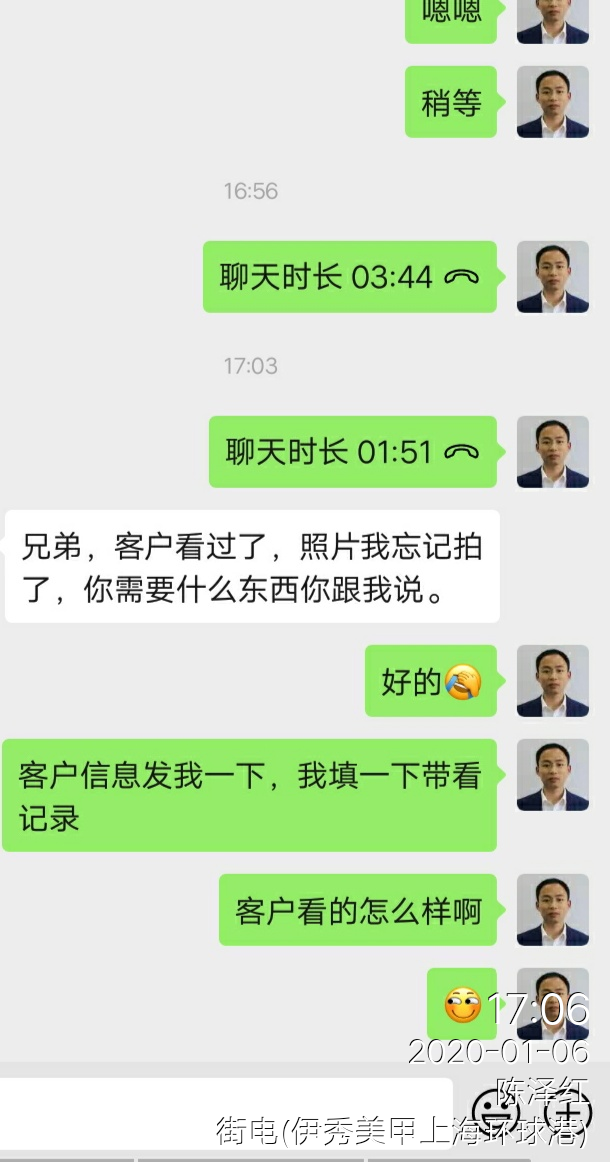Open sender avatar beside 稍等 message

point(552,102)
